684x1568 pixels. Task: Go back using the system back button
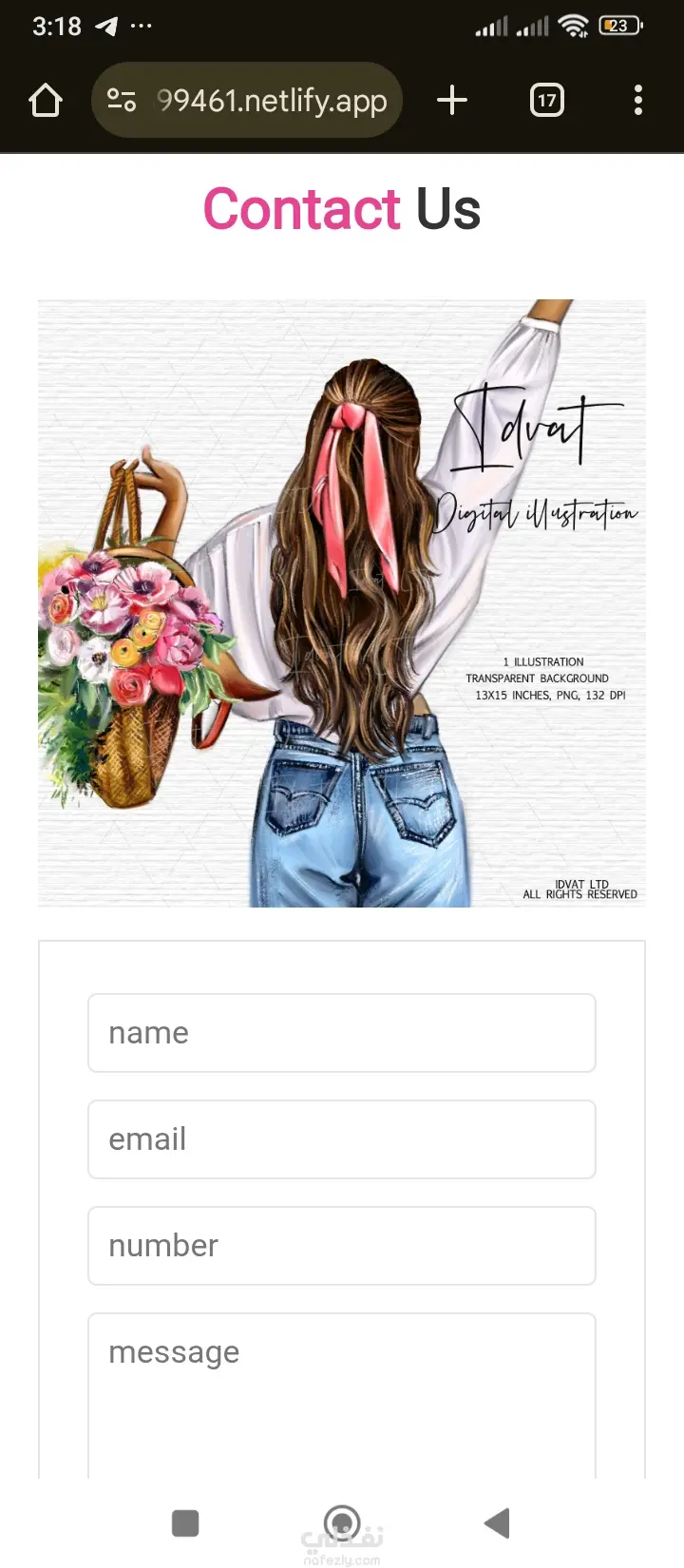[497, 1522]
